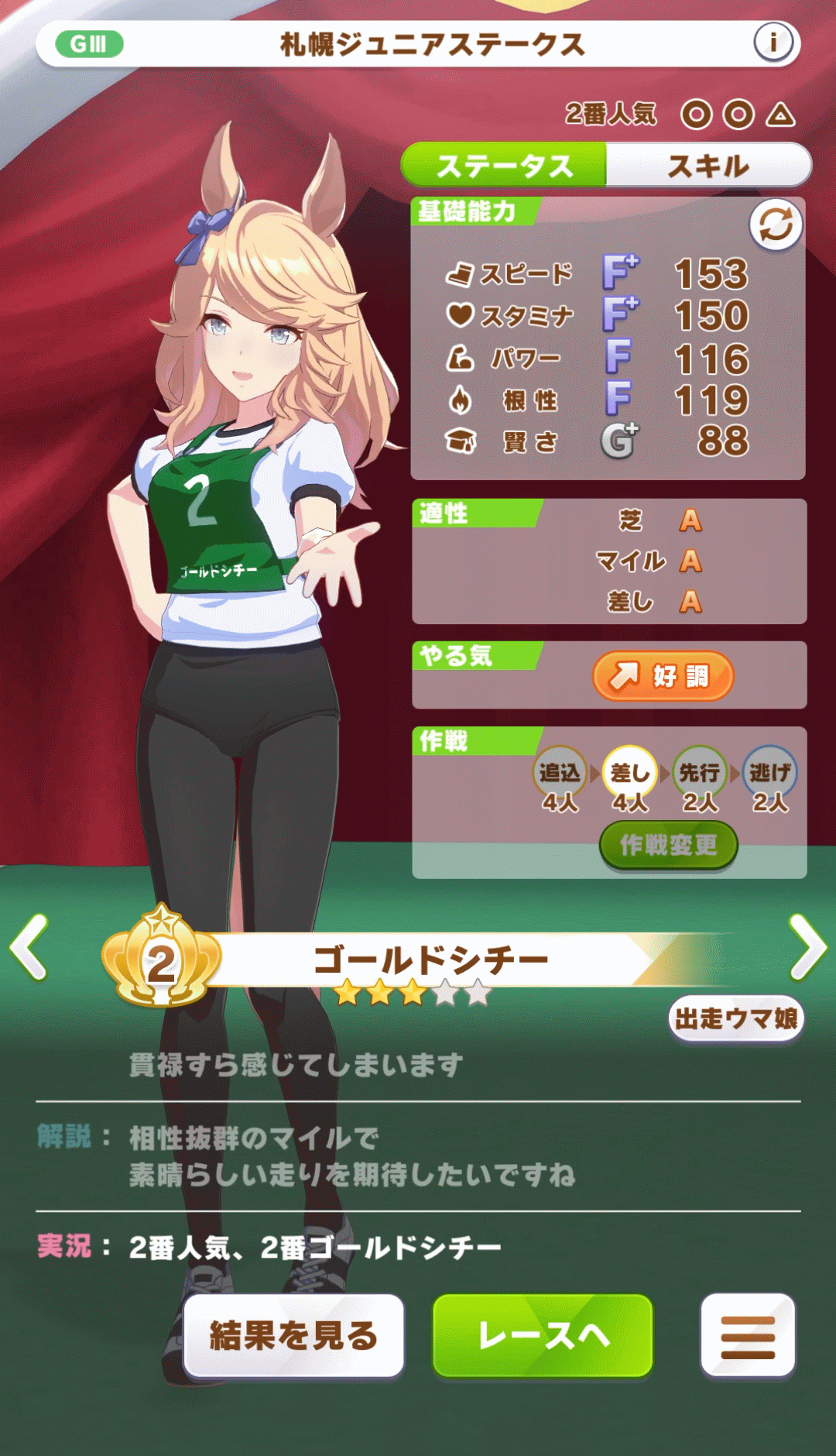Go to the next runner
Screen dimensions: 836x1456
807,946
